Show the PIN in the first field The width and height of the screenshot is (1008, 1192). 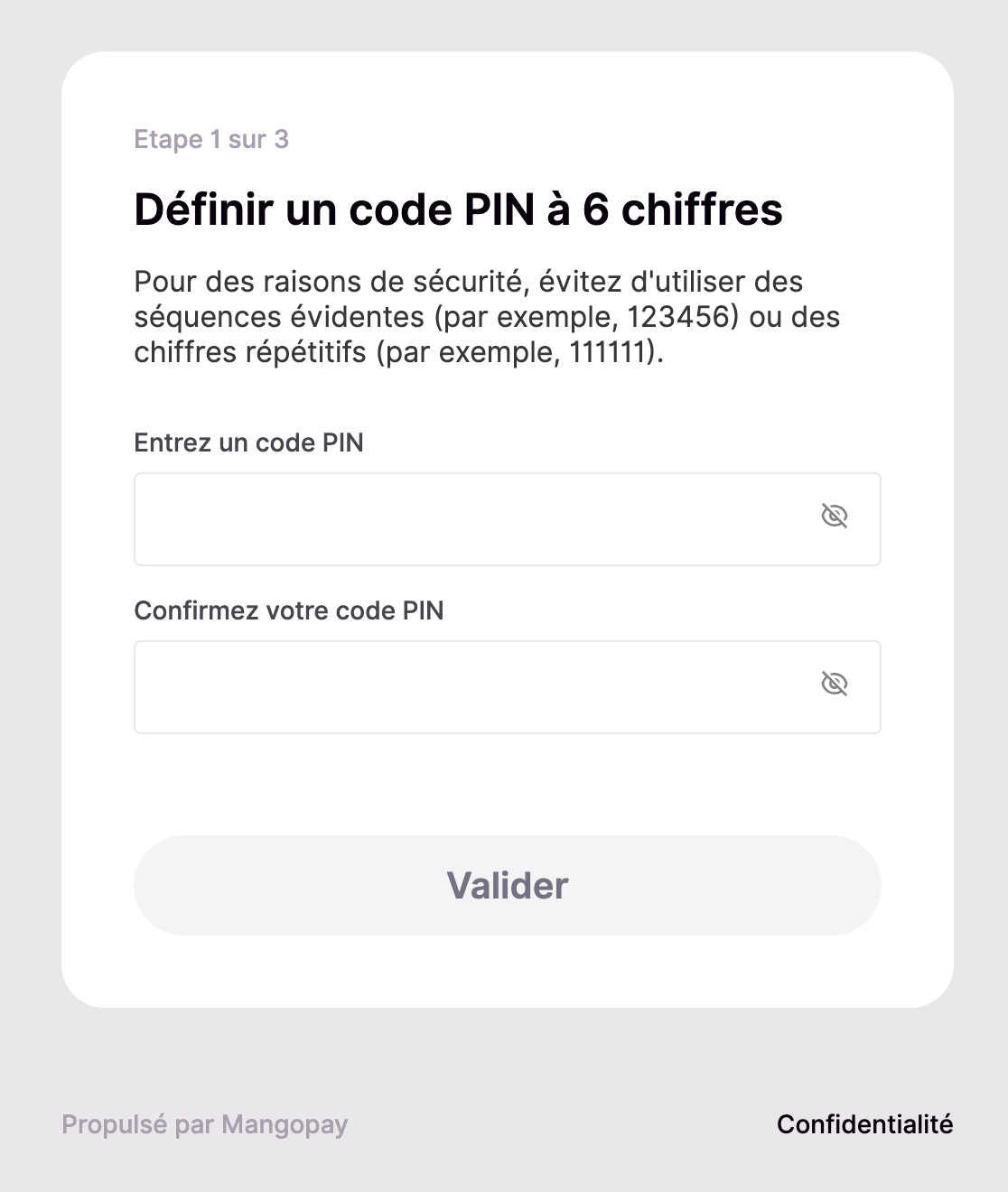(x=834, y=517)
